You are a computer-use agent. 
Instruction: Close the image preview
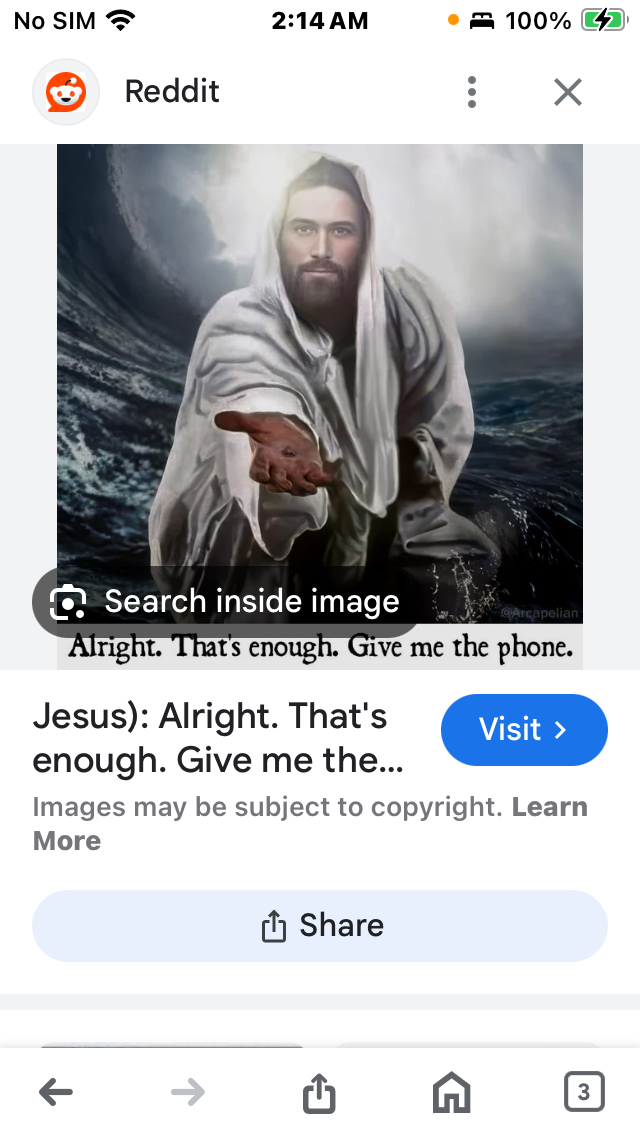567,92
